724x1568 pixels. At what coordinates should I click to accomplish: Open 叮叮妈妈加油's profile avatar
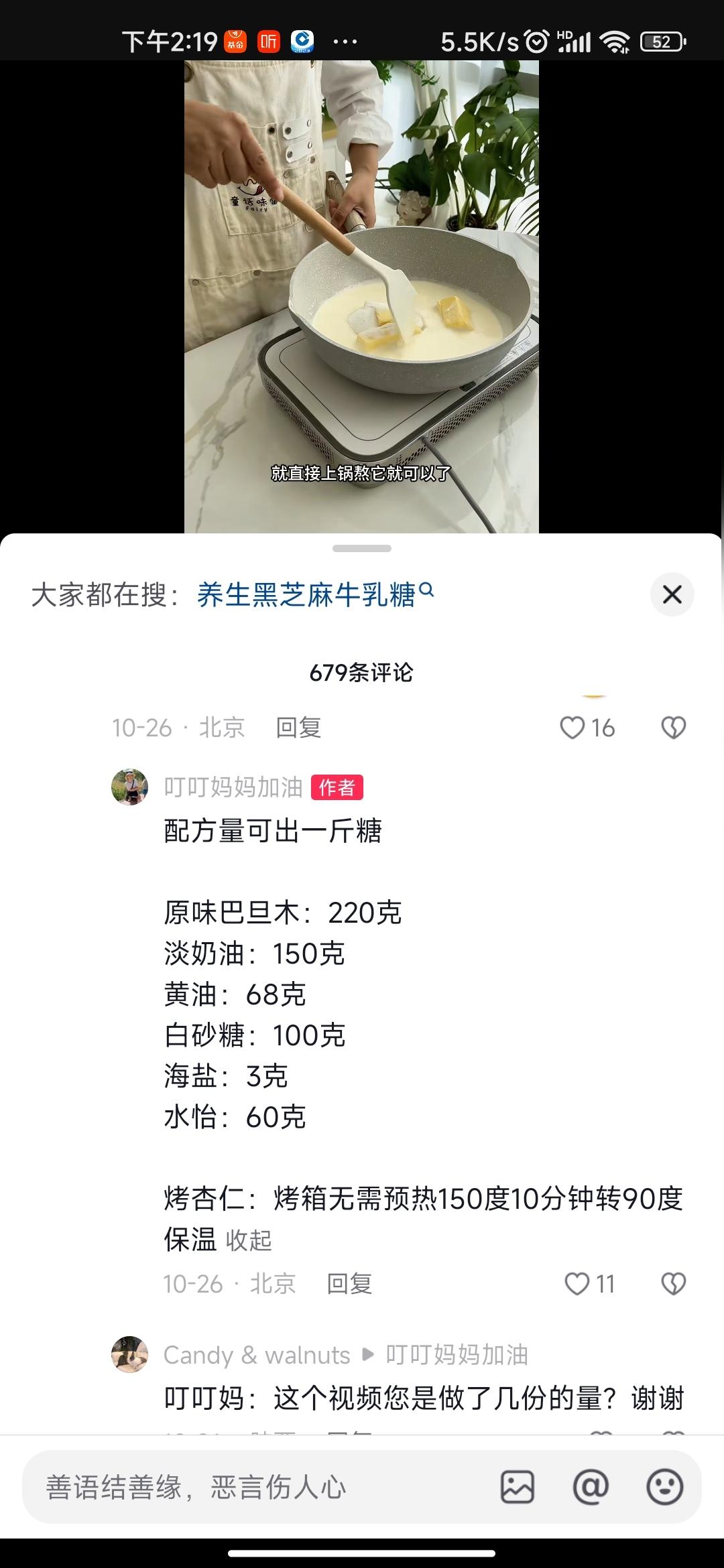[x=129, y=788]
